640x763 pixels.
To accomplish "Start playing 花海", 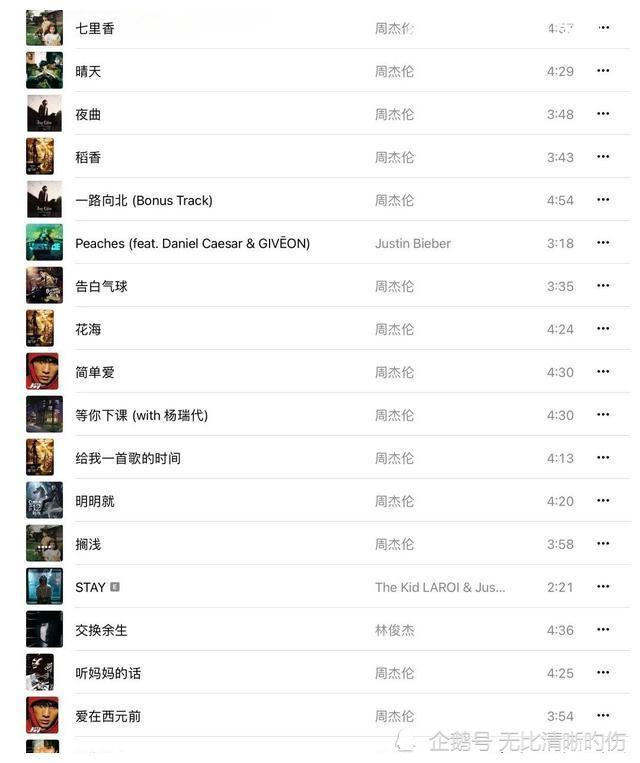I will 89,330.
